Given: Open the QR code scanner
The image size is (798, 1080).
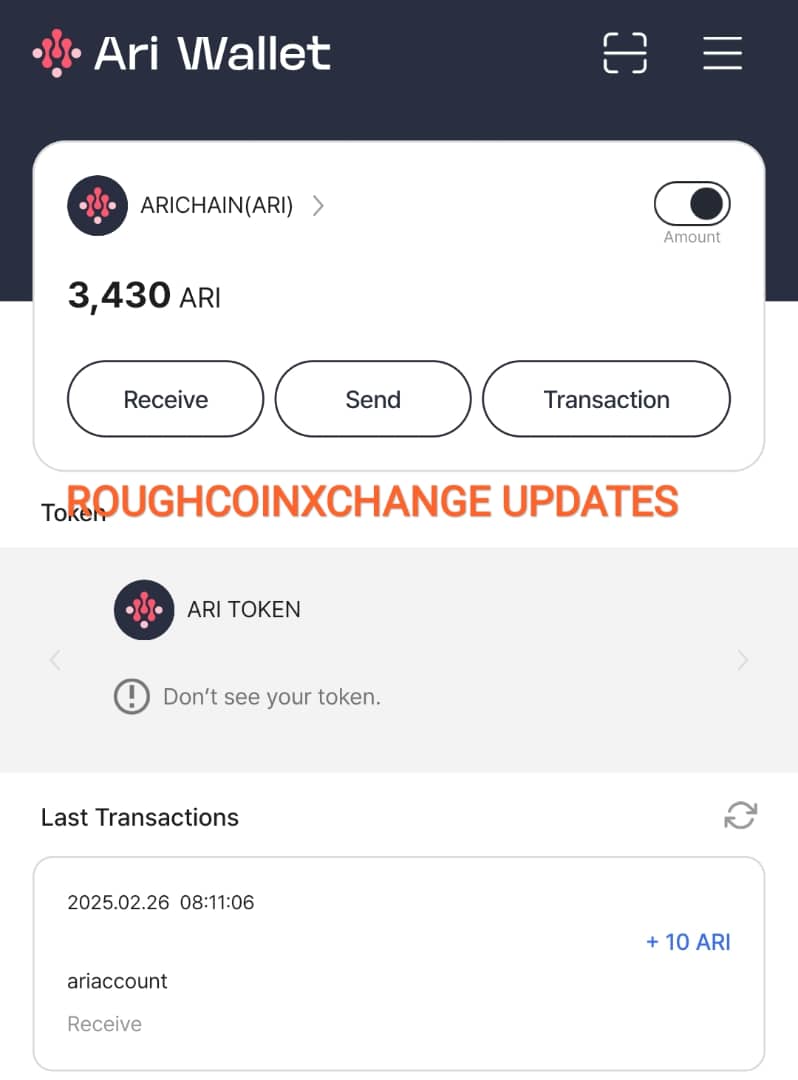Looking at the screenshot, I should coord(625,53).
